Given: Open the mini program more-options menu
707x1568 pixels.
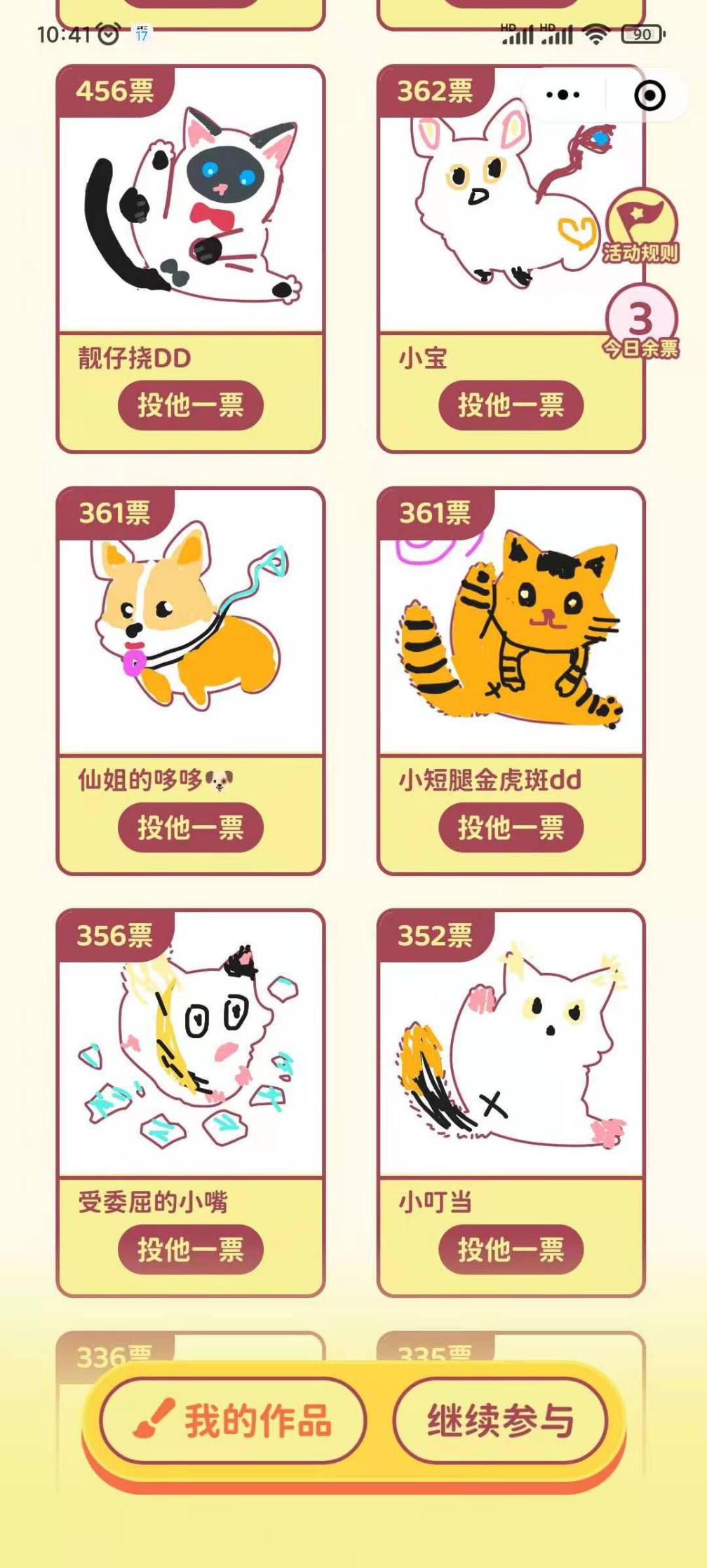Looking at the screenshot, I should (x=563, y=95).
